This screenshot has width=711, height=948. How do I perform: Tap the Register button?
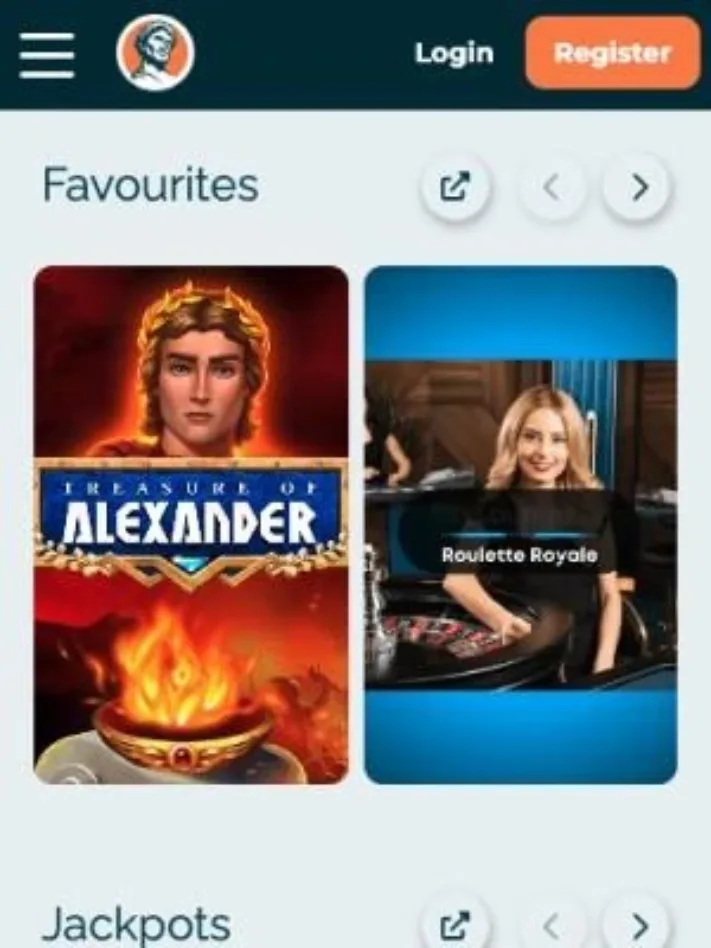pos(612,53)
